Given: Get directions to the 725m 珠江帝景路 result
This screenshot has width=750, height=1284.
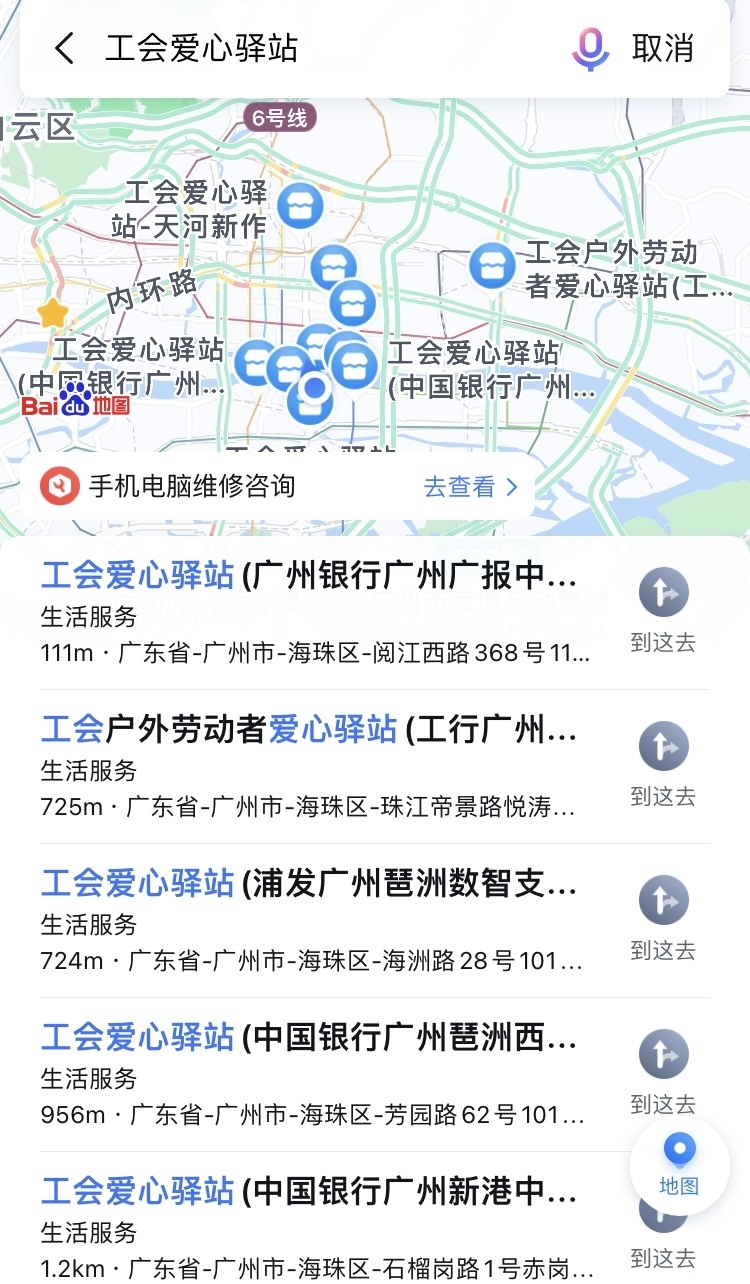Looking at the screenshot, I should tap(663, 761).
